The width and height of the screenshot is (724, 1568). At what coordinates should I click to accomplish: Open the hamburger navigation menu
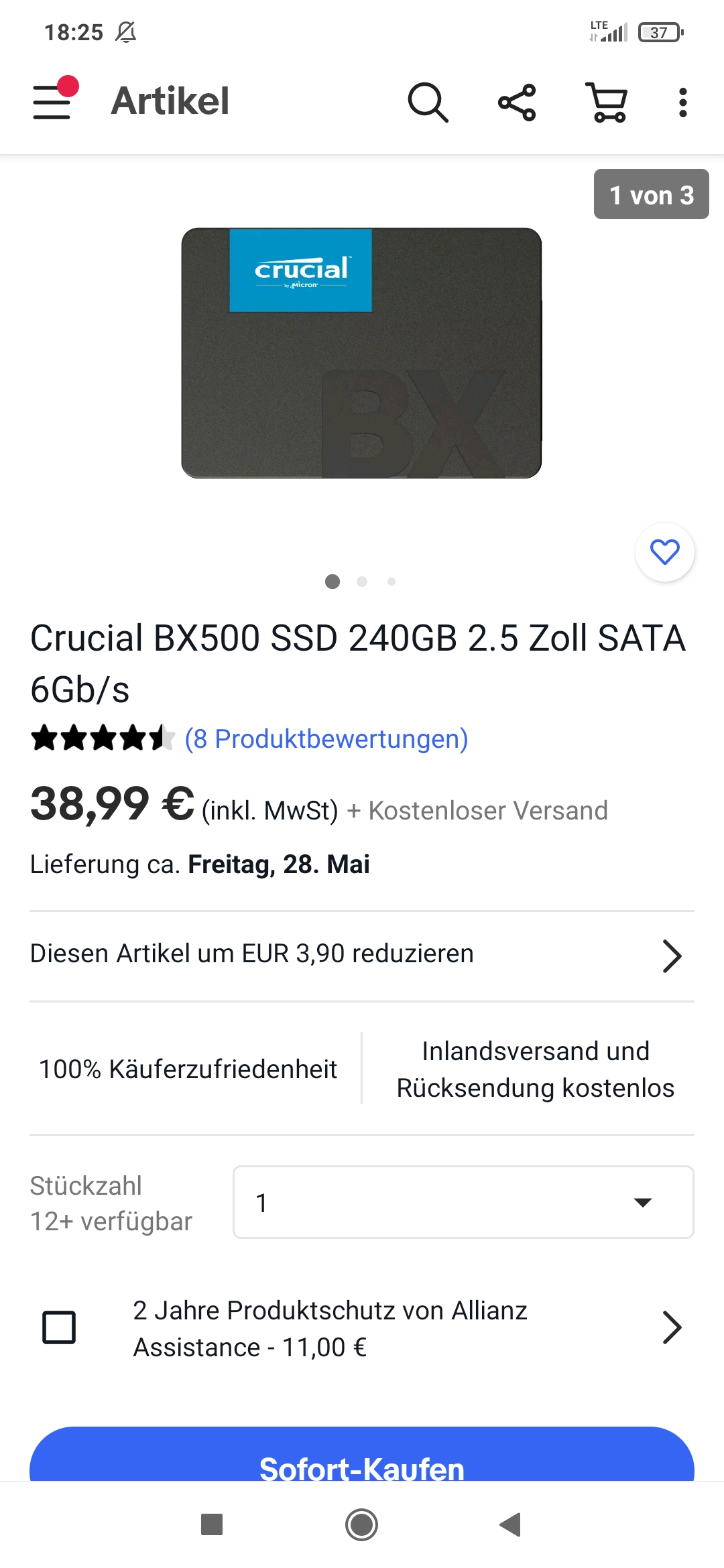[52, 102]
